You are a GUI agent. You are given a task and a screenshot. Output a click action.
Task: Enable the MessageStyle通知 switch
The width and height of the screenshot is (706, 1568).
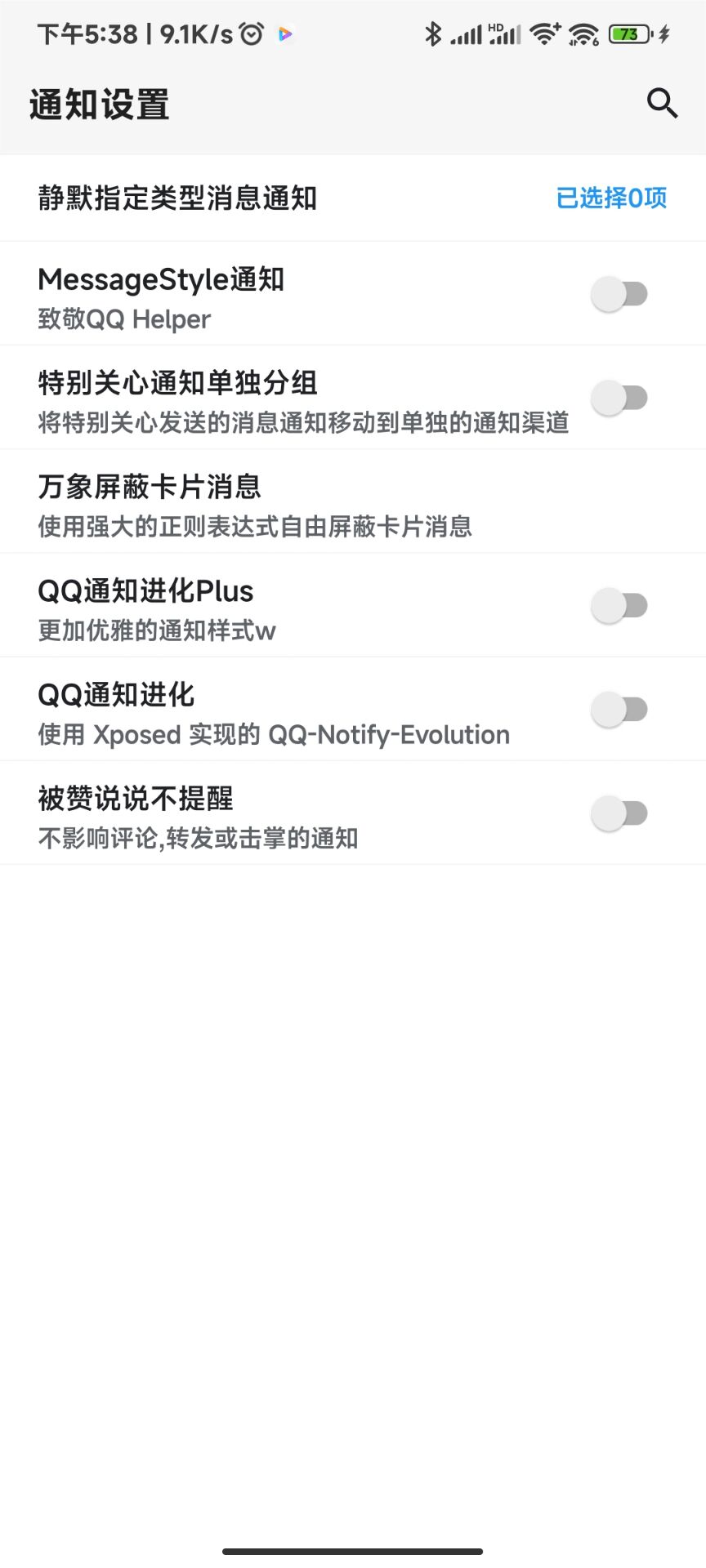(x=619, y=294)
